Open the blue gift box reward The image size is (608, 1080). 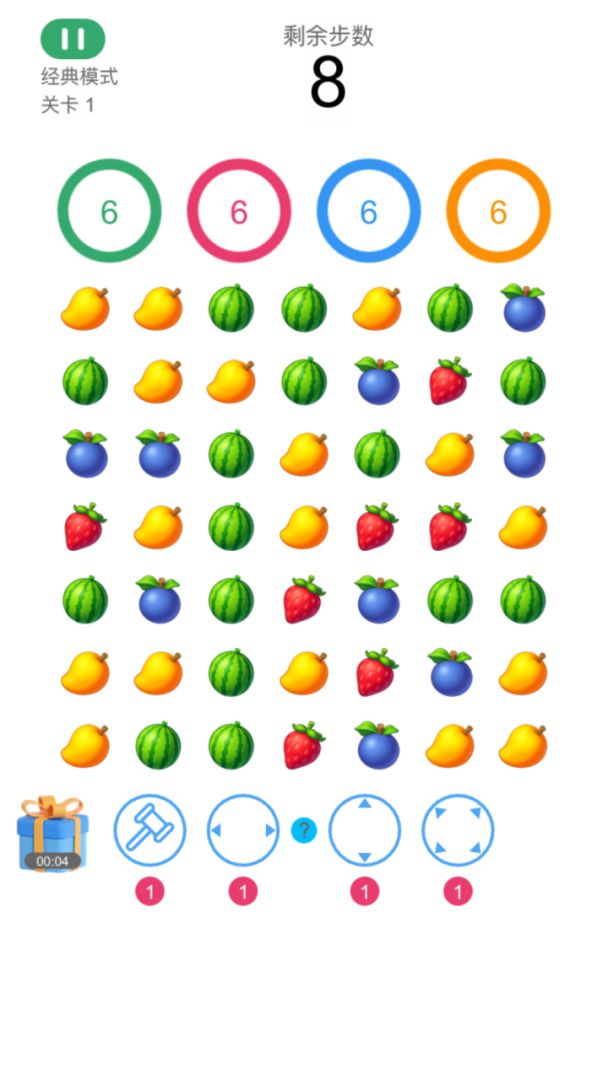click(x=53, y=832)
